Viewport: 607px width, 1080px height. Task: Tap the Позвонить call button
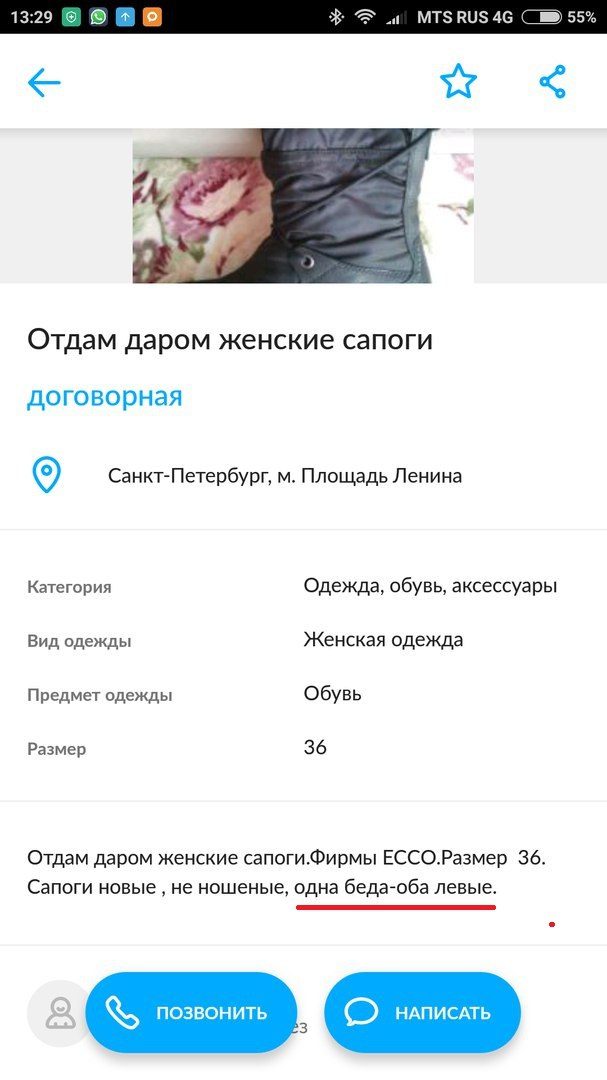191,1012
